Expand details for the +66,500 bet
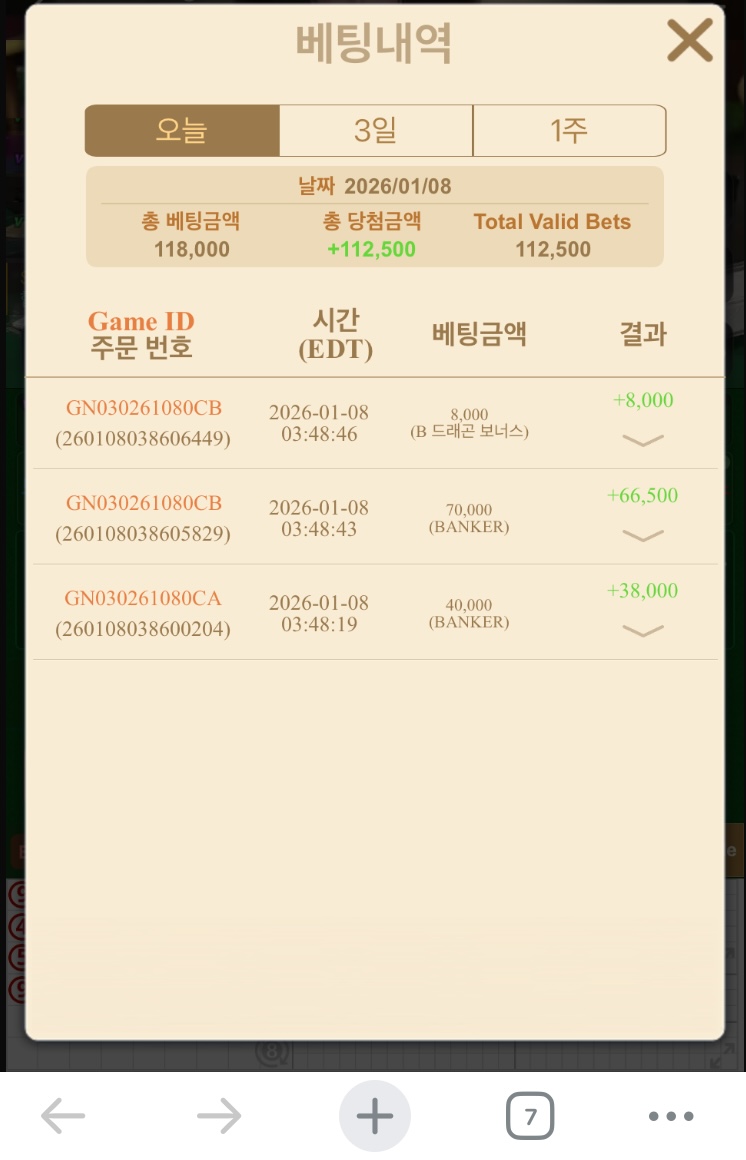This screenshot has height=1160, width=746. [643, 535]
